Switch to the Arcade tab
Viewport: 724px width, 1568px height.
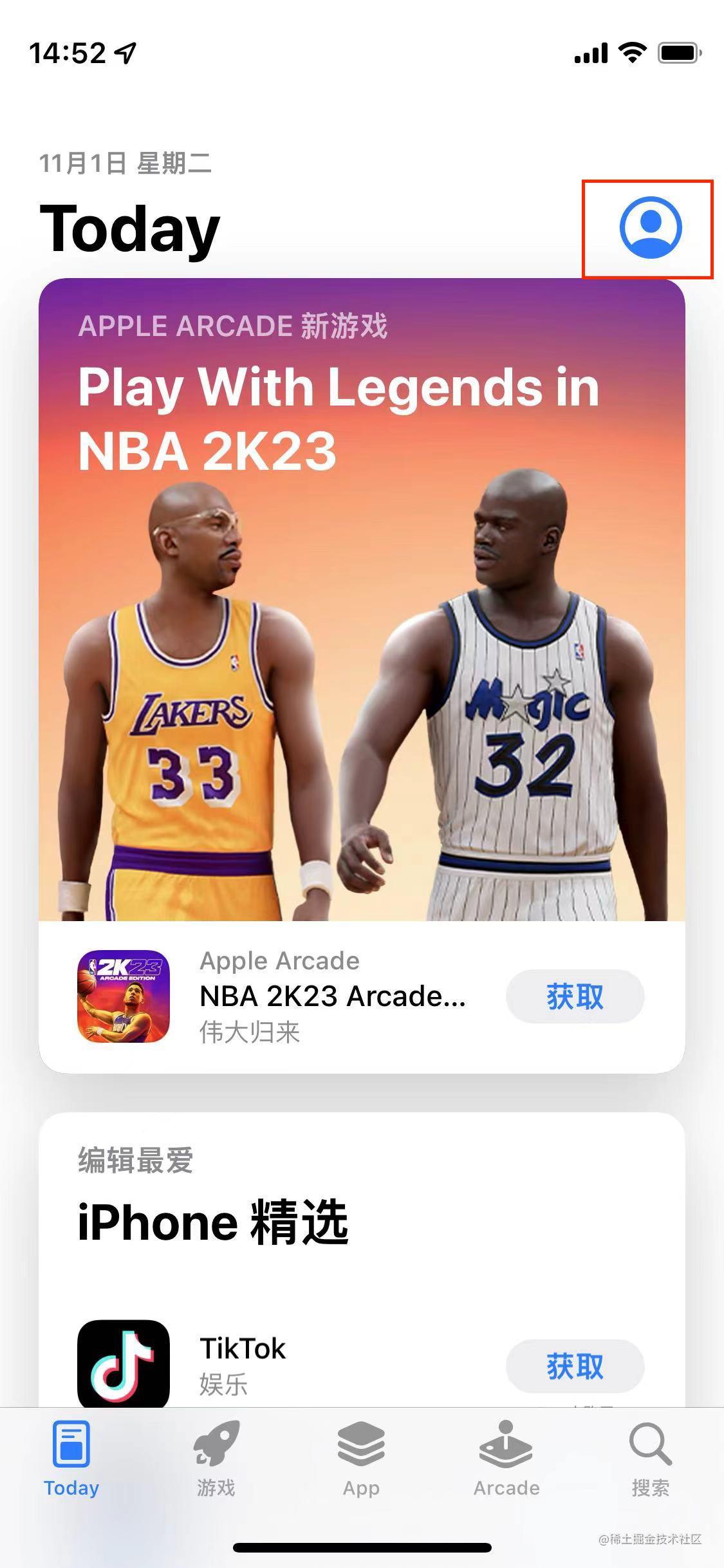click(506, 1460)
